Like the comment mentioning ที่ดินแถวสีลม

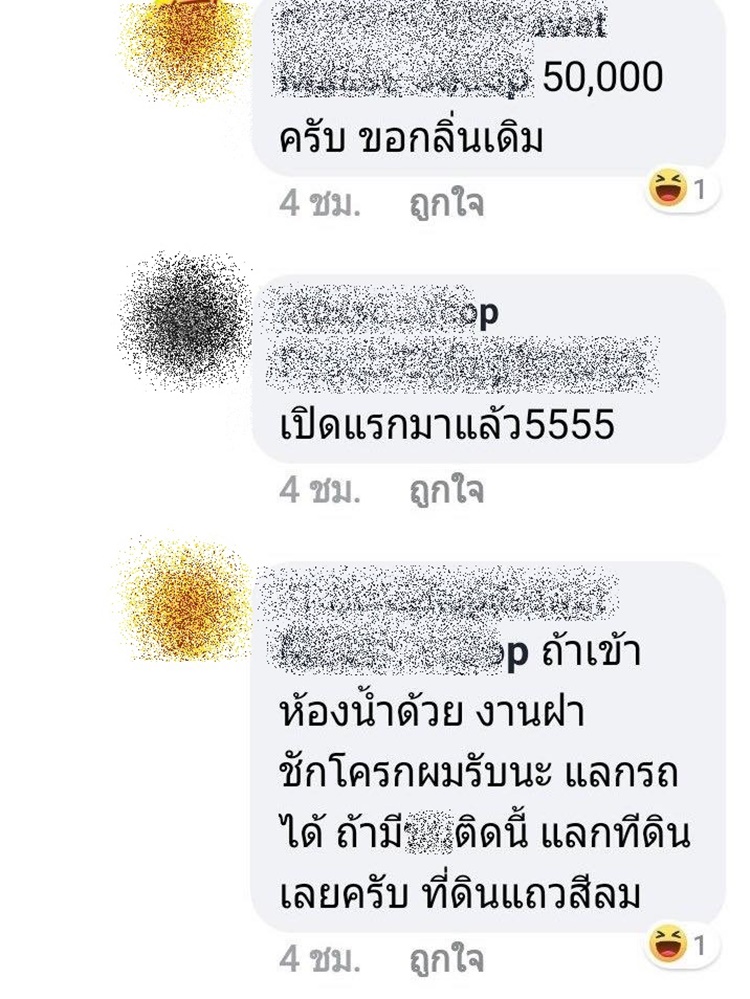446,960
